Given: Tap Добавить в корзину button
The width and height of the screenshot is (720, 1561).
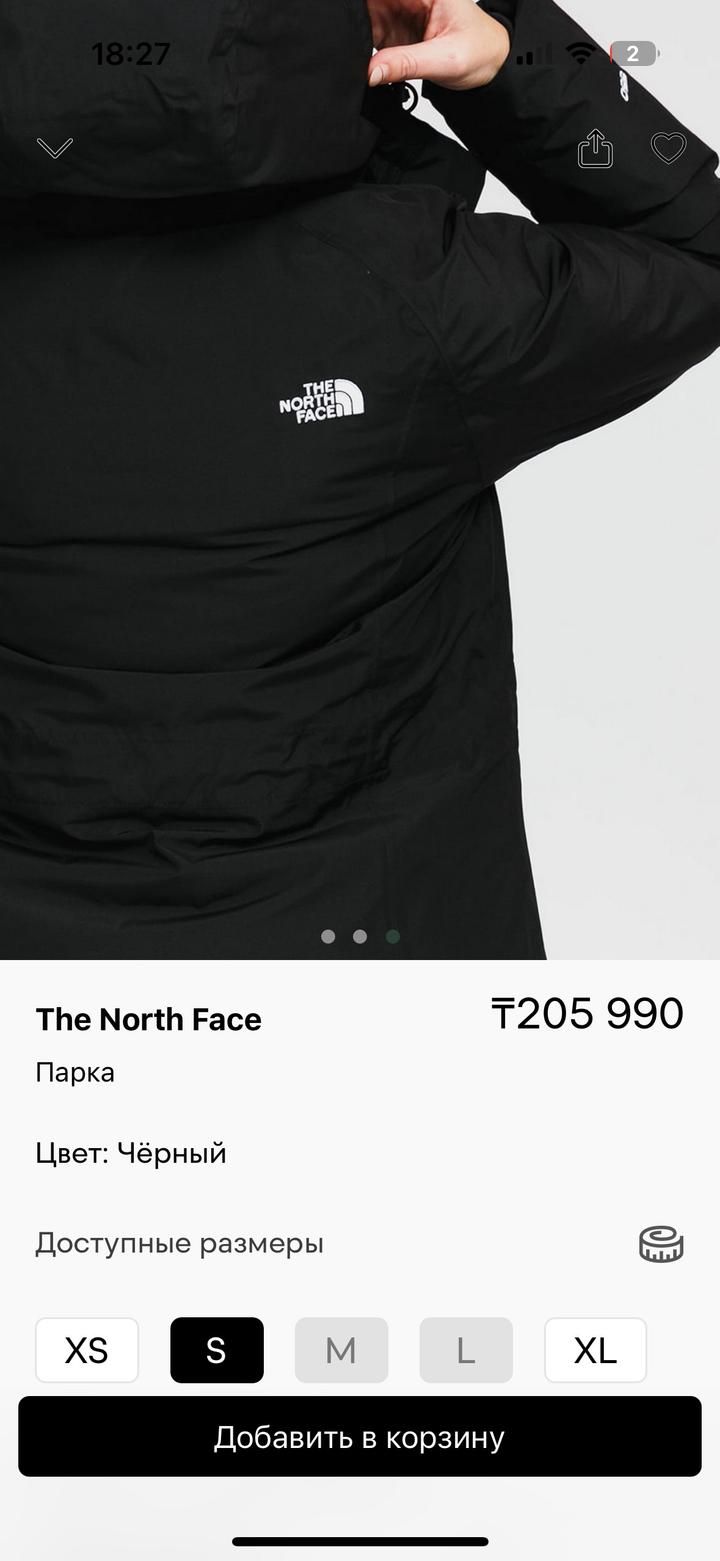Looking at the screenshot, I should click(x=360, y=1436).
